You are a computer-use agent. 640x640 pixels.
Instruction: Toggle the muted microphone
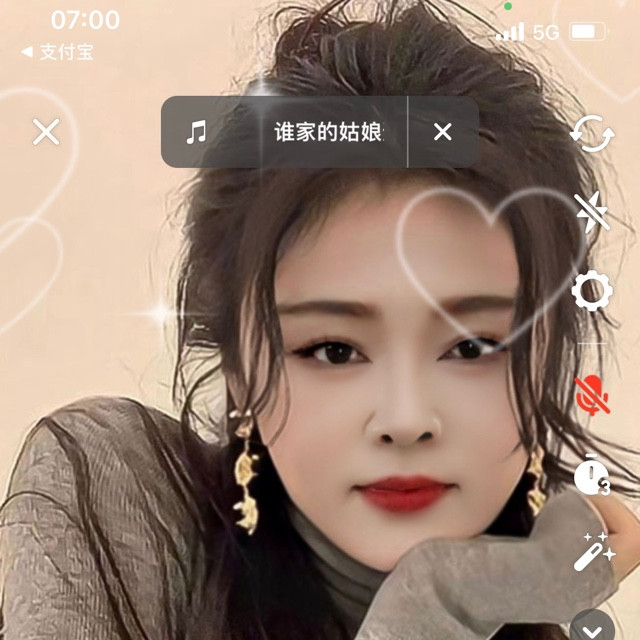(x=591, y=394)
